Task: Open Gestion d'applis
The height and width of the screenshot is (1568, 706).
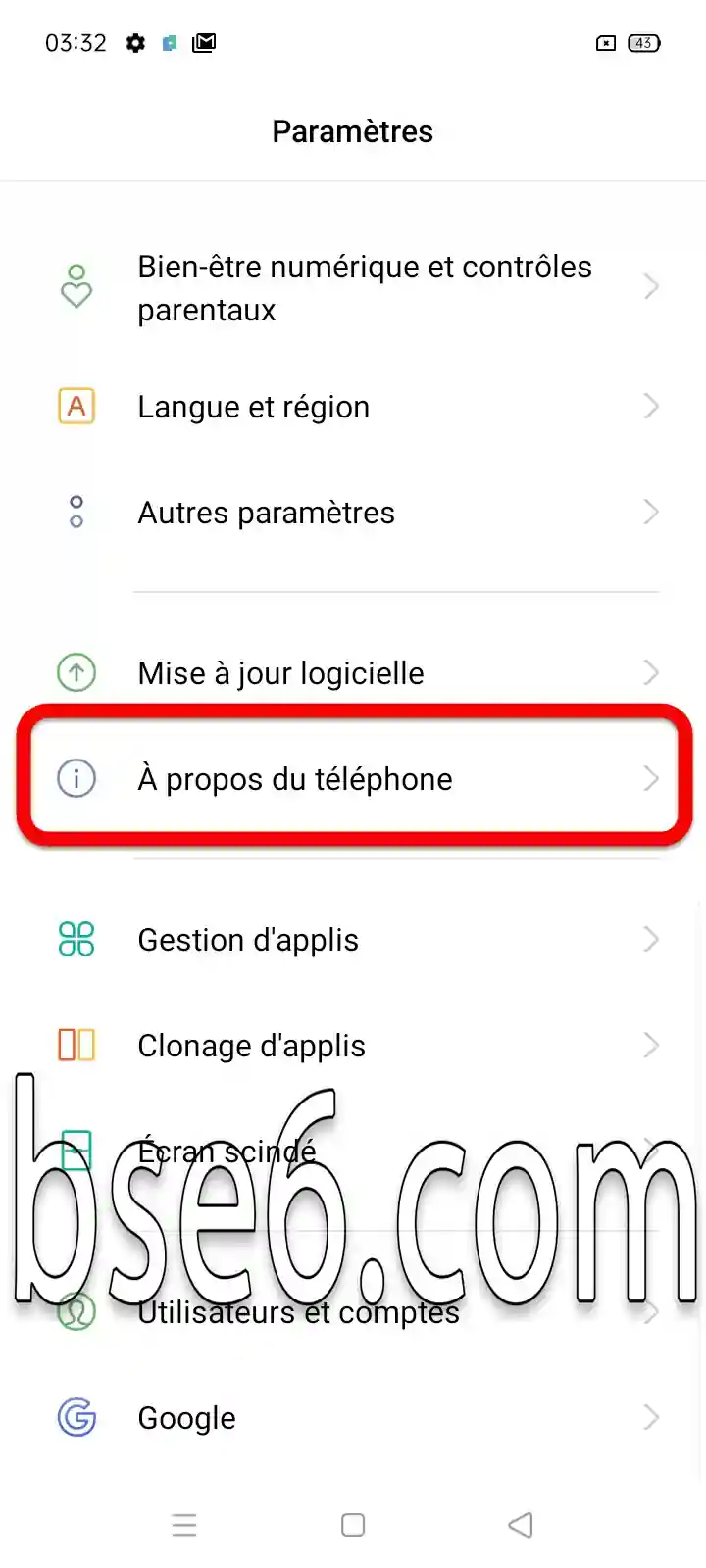Action: pos(353,940)
